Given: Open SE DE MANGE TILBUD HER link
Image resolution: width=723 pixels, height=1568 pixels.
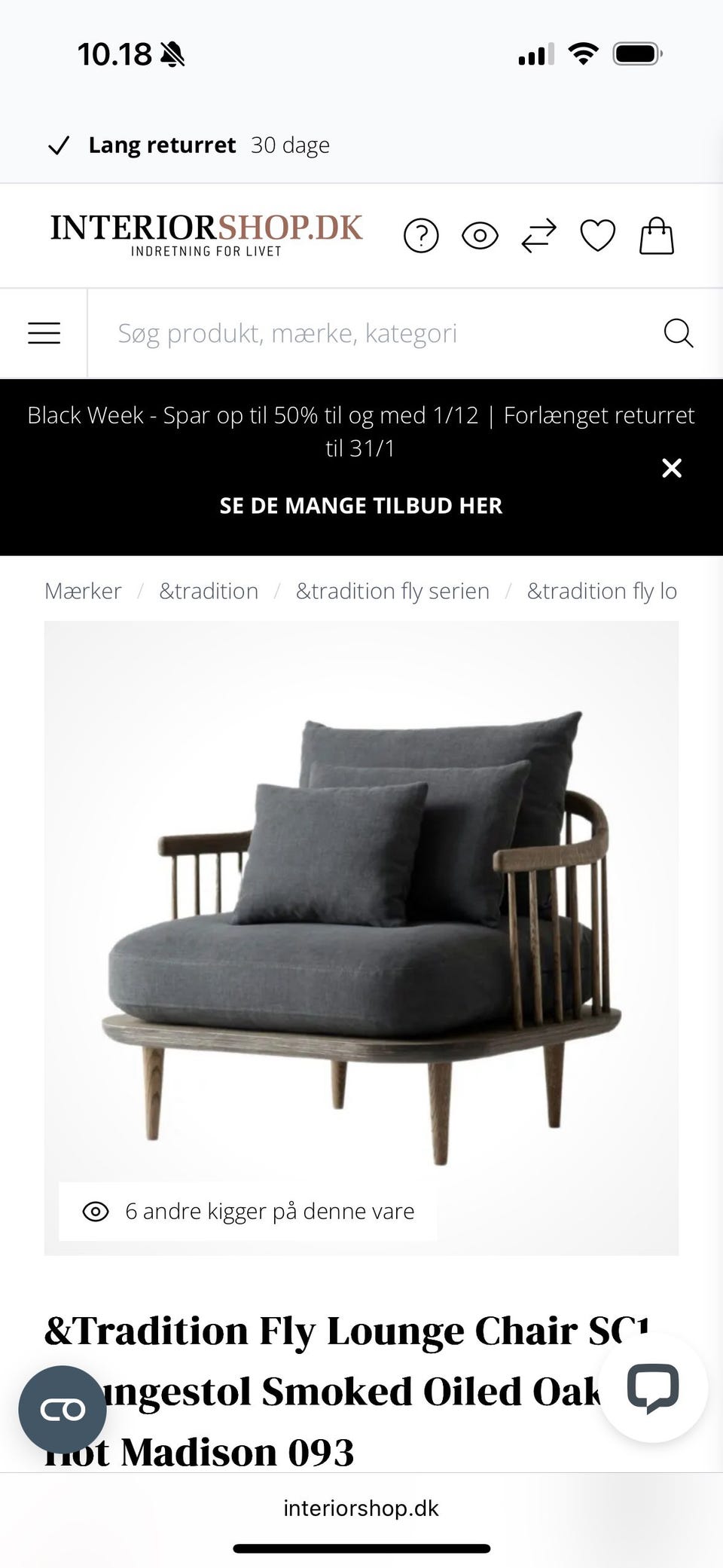Looking at the screenshot, I should [361, 505].
